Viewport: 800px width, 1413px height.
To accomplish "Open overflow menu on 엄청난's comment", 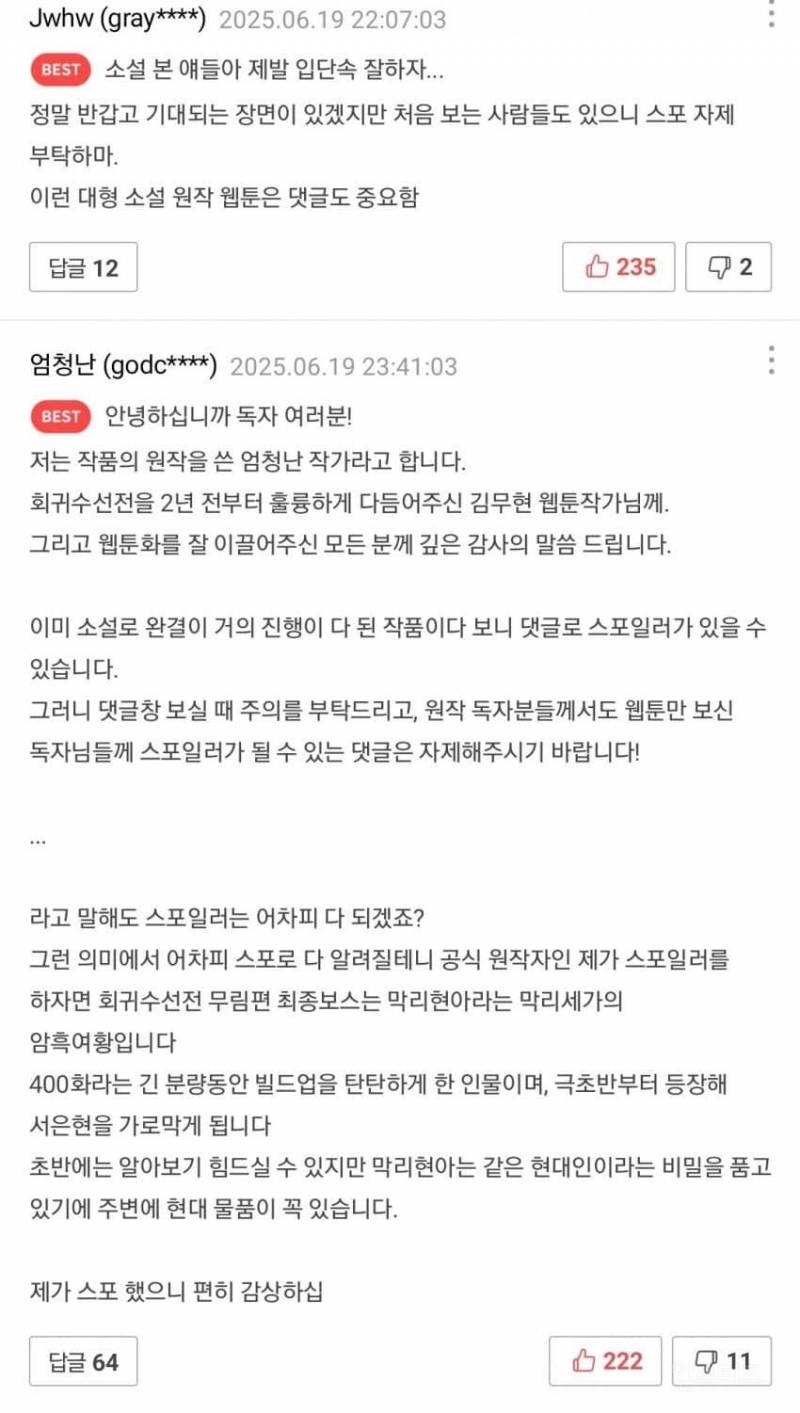I will pos(770,361).
